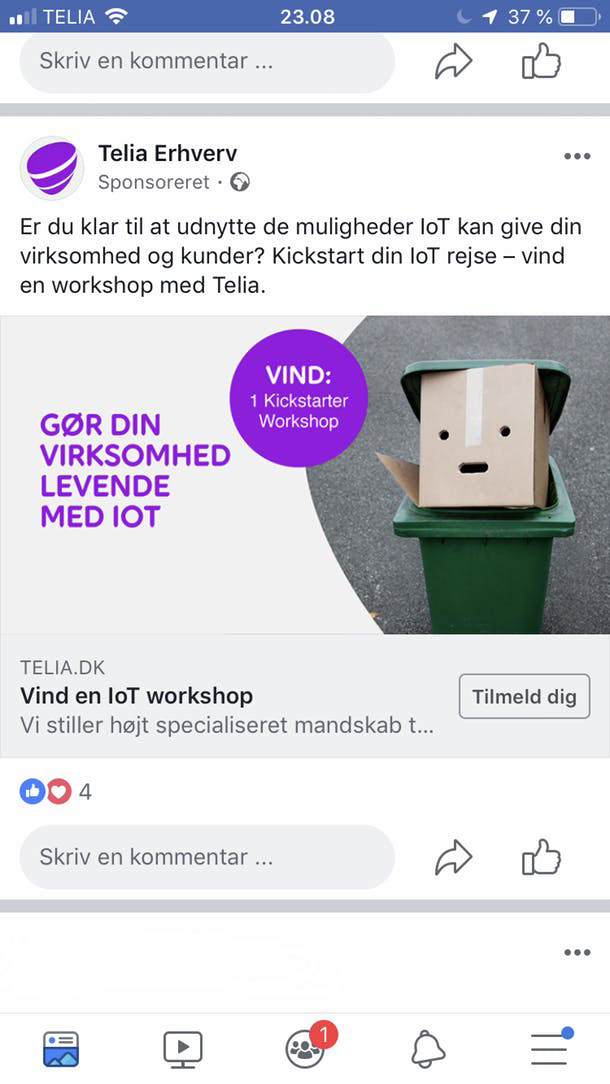Open the Vind en IoT workshop link
610x1084 pixels.
tap(136, 696)
